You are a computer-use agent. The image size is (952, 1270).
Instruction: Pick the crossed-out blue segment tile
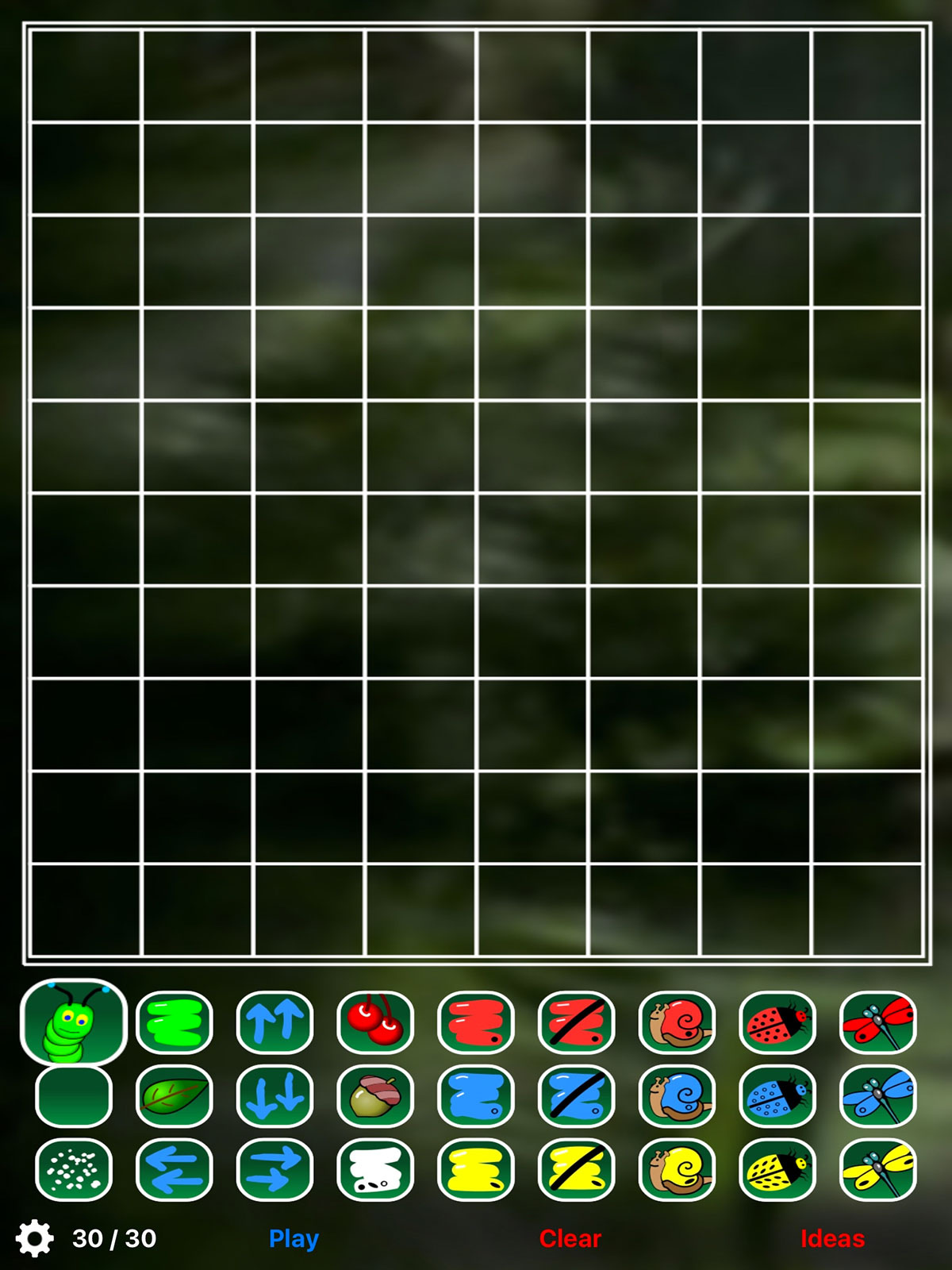[576, 1096]
